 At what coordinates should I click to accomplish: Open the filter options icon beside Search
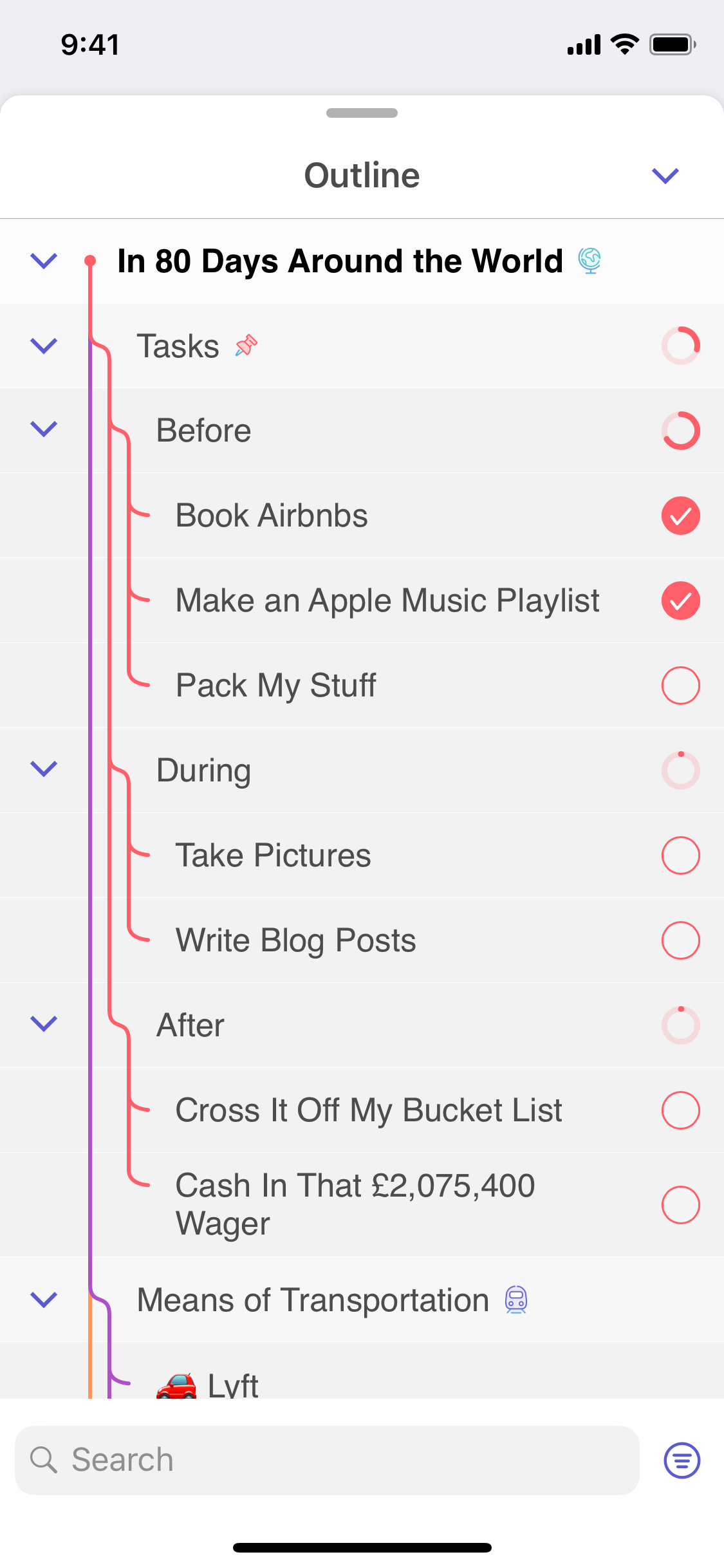(682, 1460)
